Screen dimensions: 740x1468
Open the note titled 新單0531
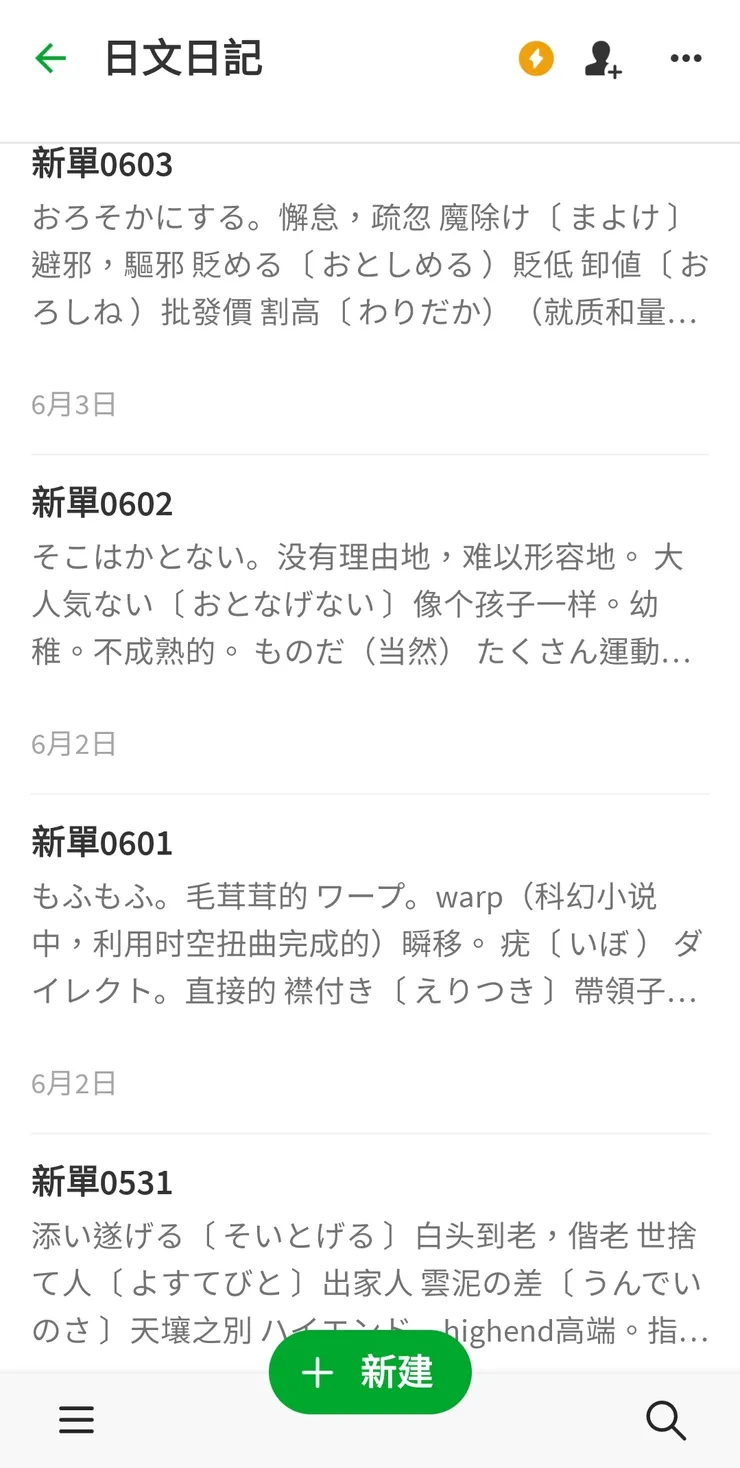point(101,1182)
